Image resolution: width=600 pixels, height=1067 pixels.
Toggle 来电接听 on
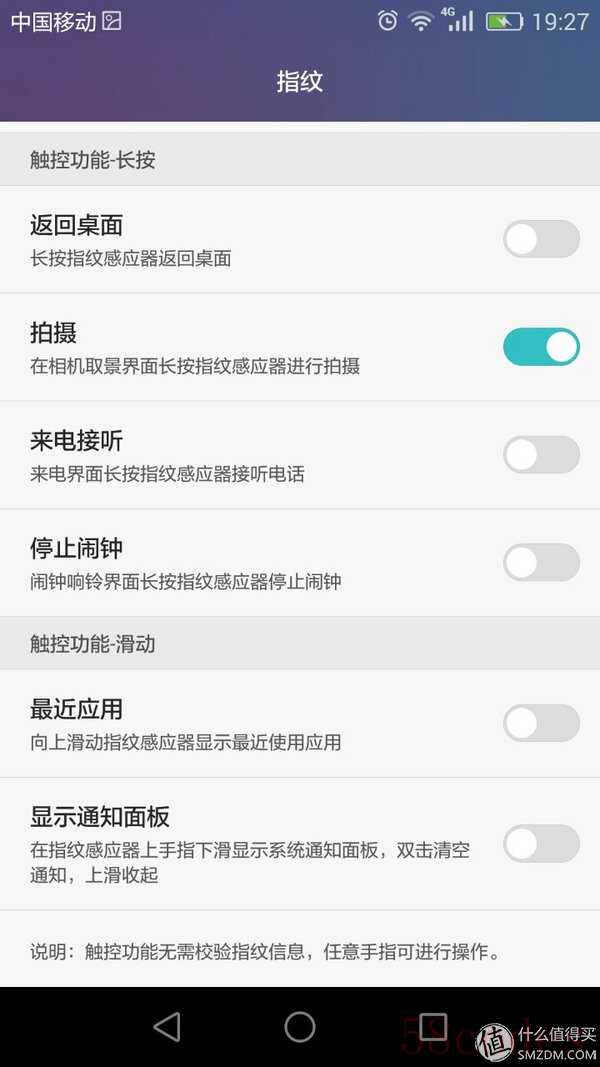(541, 455)
